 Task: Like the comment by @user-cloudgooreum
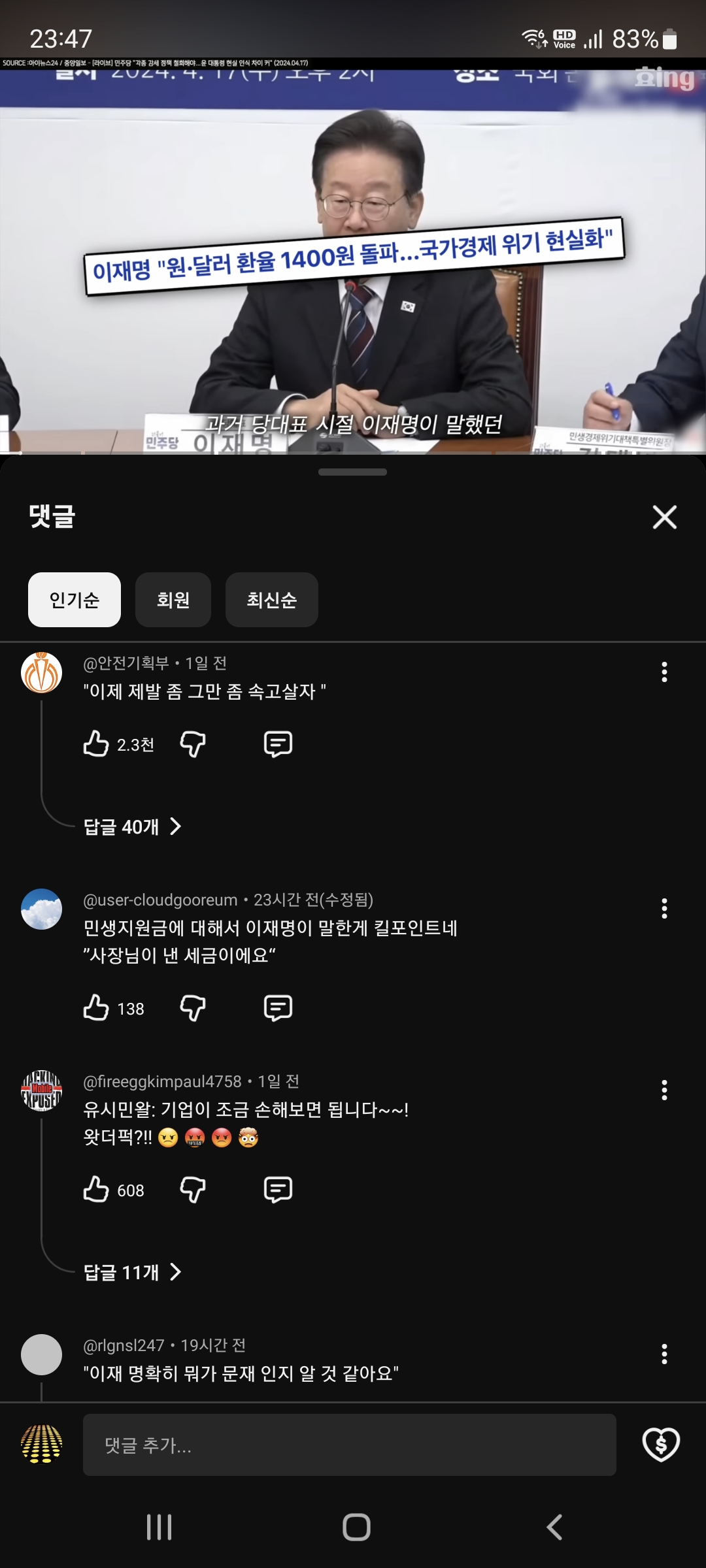tap(96, 1008)
